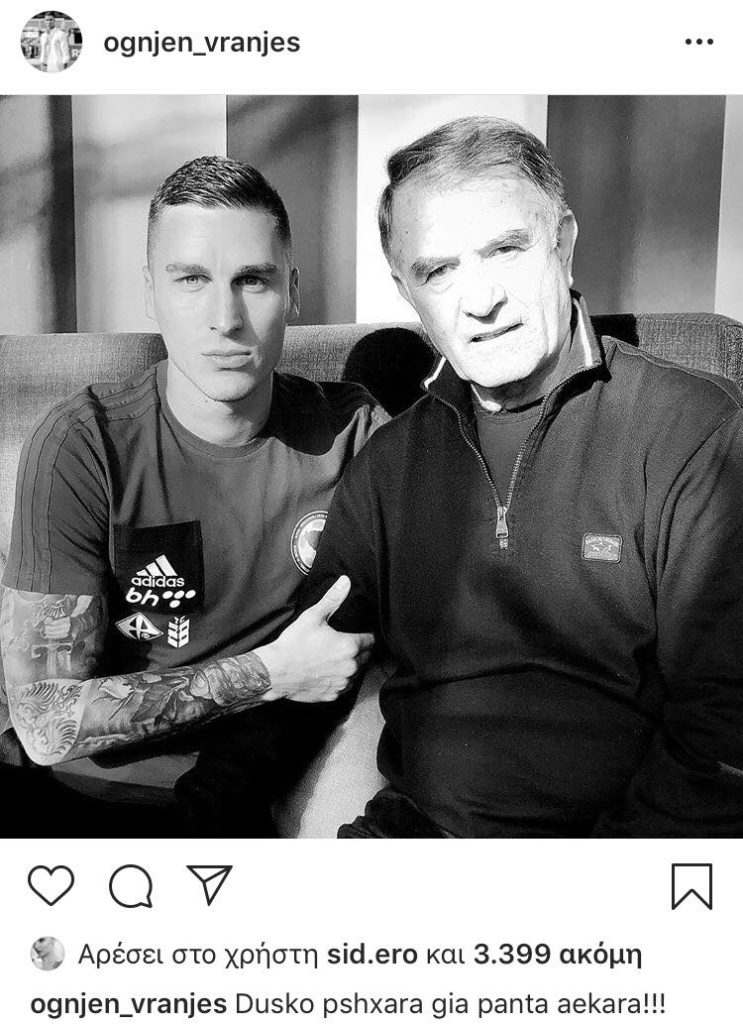The image size is (743, 1024).
Task: Share the post via paper plane icon
Action: coord(209,885)
